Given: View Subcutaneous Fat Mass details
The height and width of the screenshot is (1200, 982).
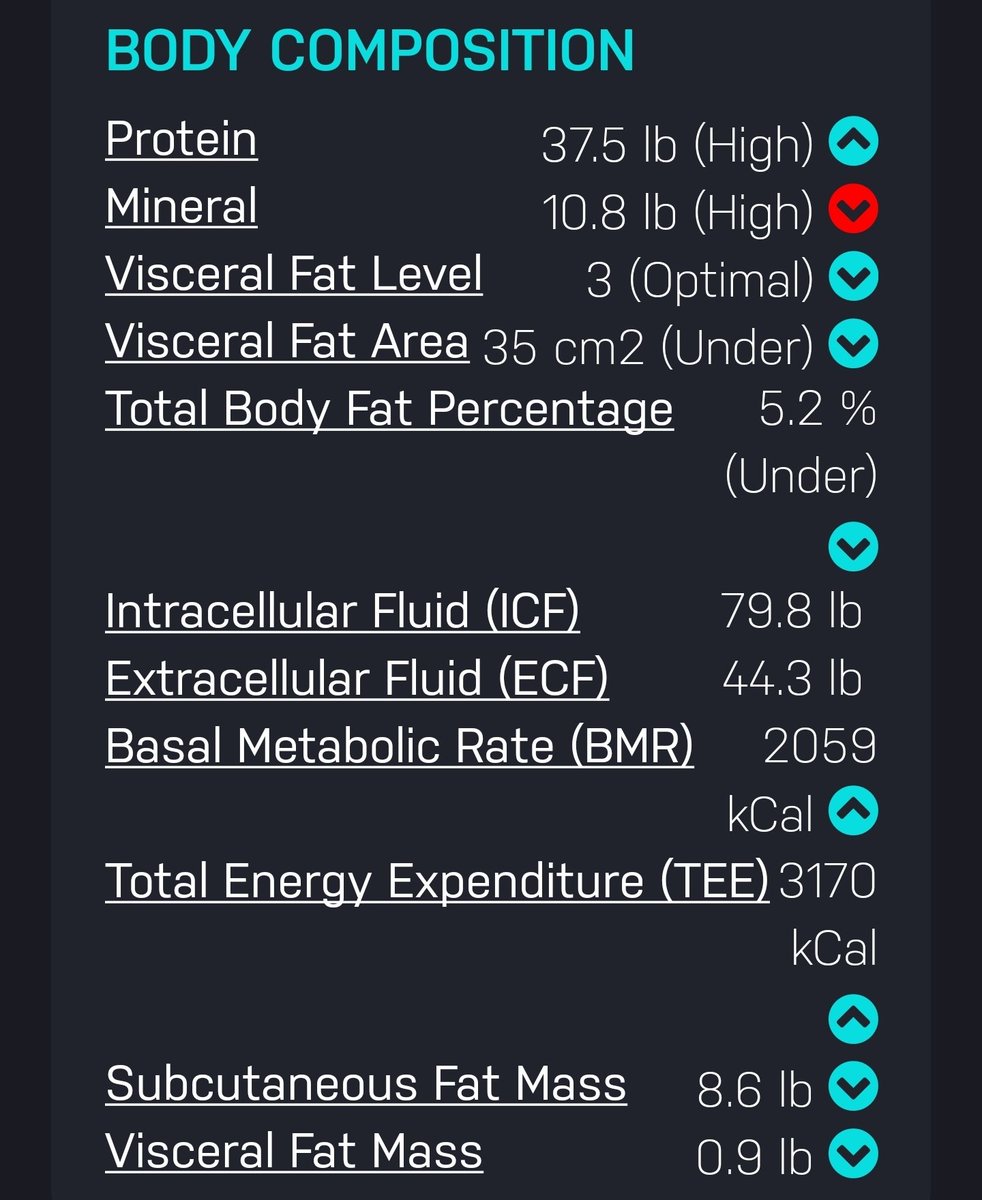Looking at the screenshot, I should (366, 1085).
